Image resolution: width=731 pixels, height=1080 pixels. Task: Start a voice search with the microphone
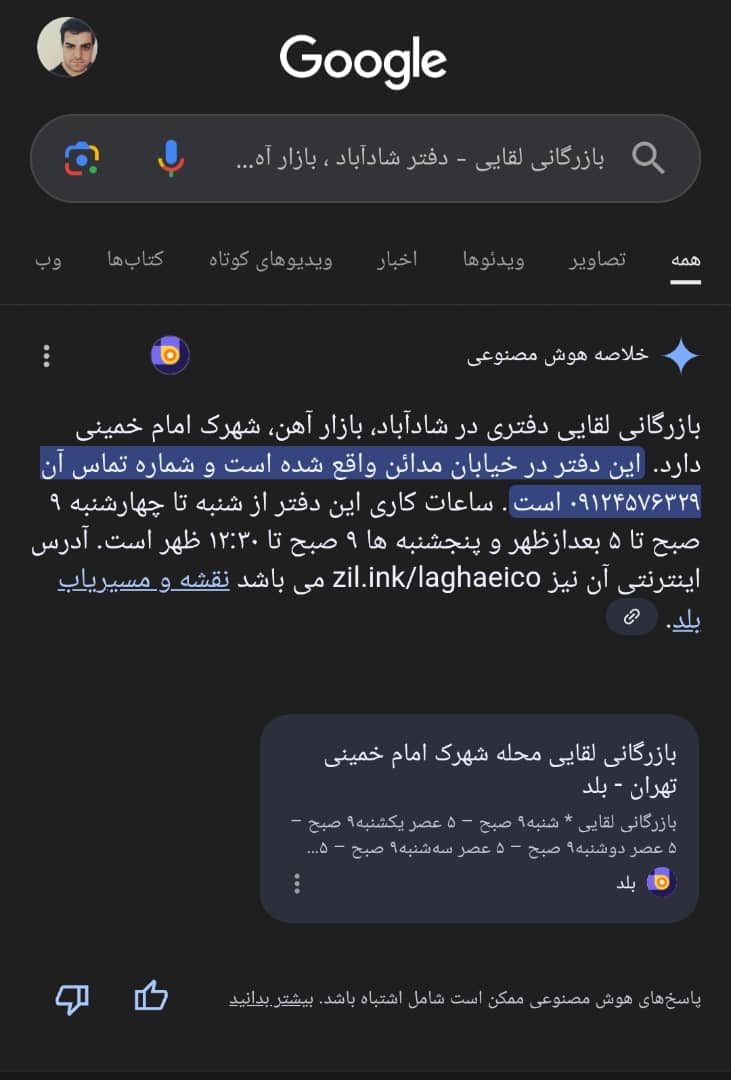171,158
